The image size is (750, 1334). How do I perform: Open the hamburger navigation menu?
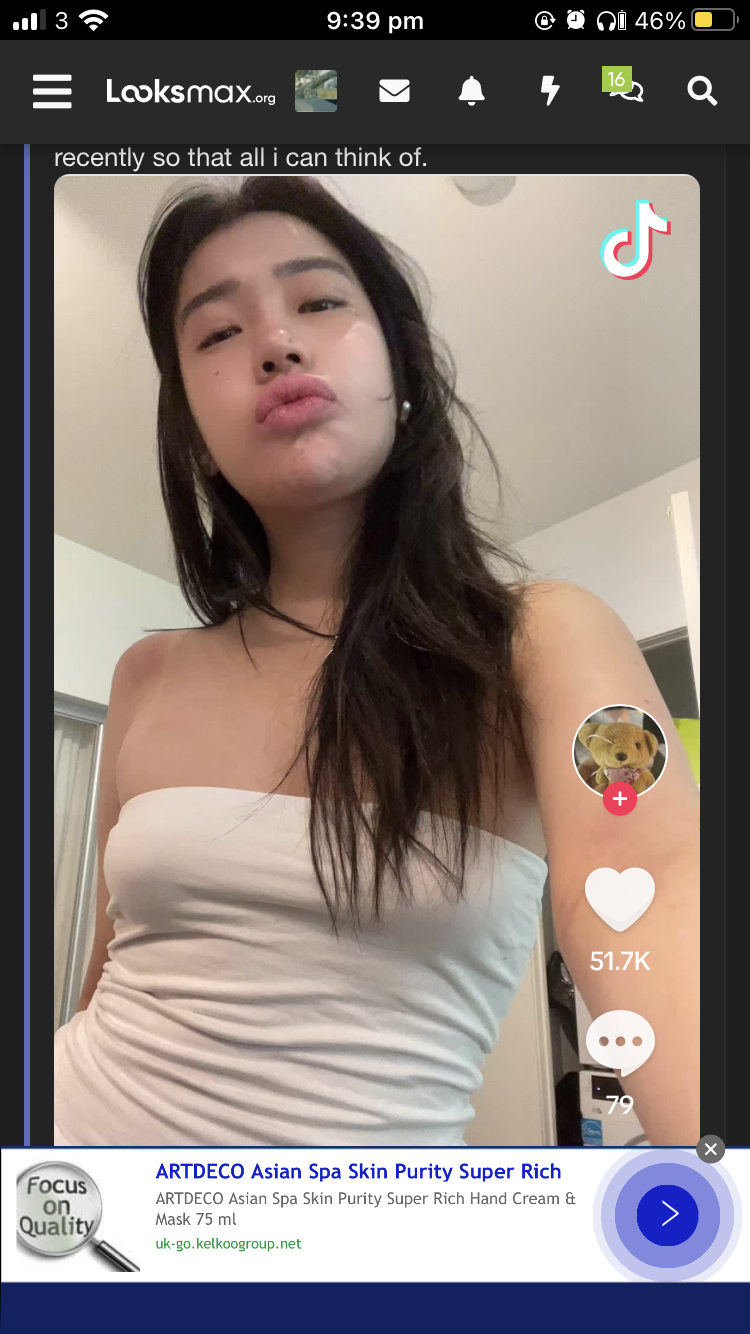pos(52,91)
